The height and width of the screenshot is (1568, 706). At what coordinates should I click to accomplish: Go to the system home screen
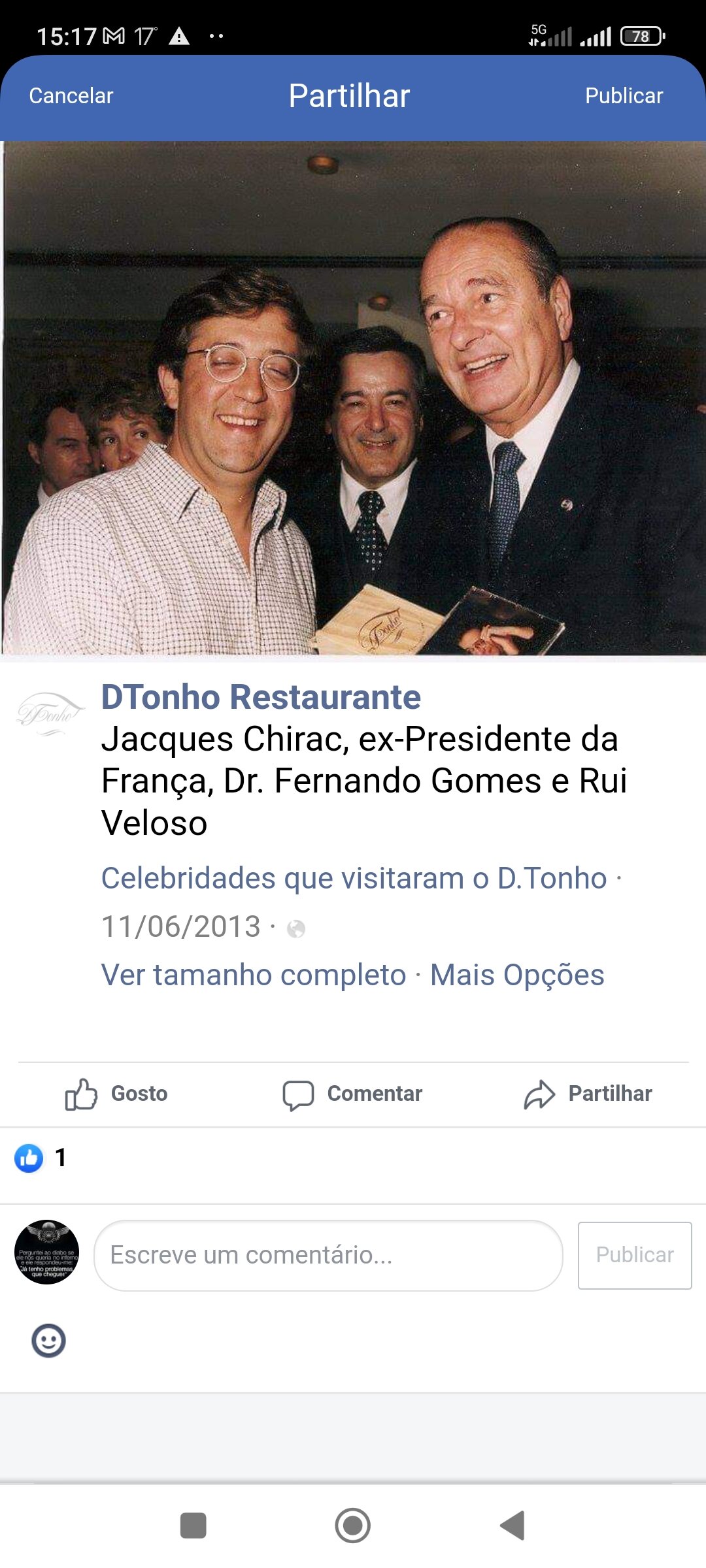point(352,1526)
